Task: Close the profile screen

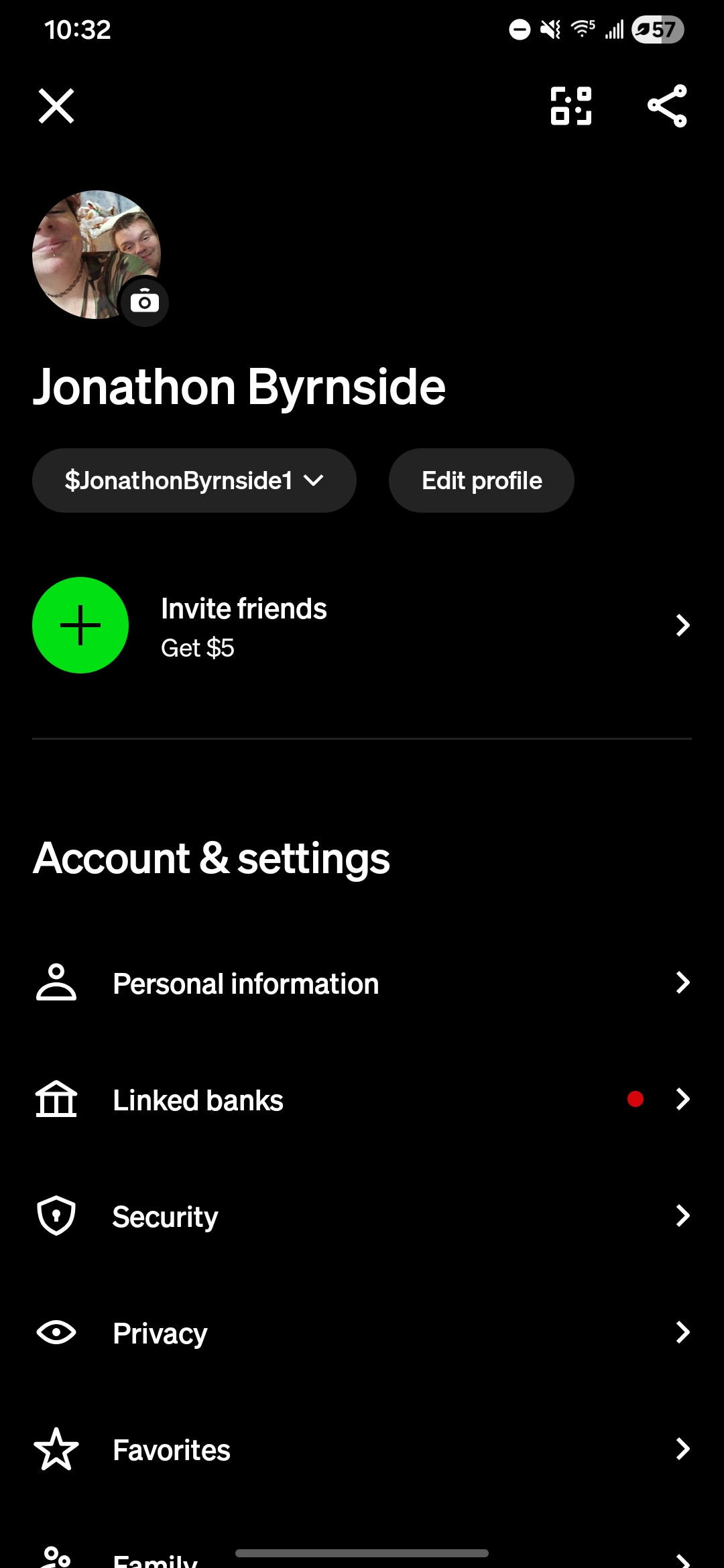Action: (56, 106)
